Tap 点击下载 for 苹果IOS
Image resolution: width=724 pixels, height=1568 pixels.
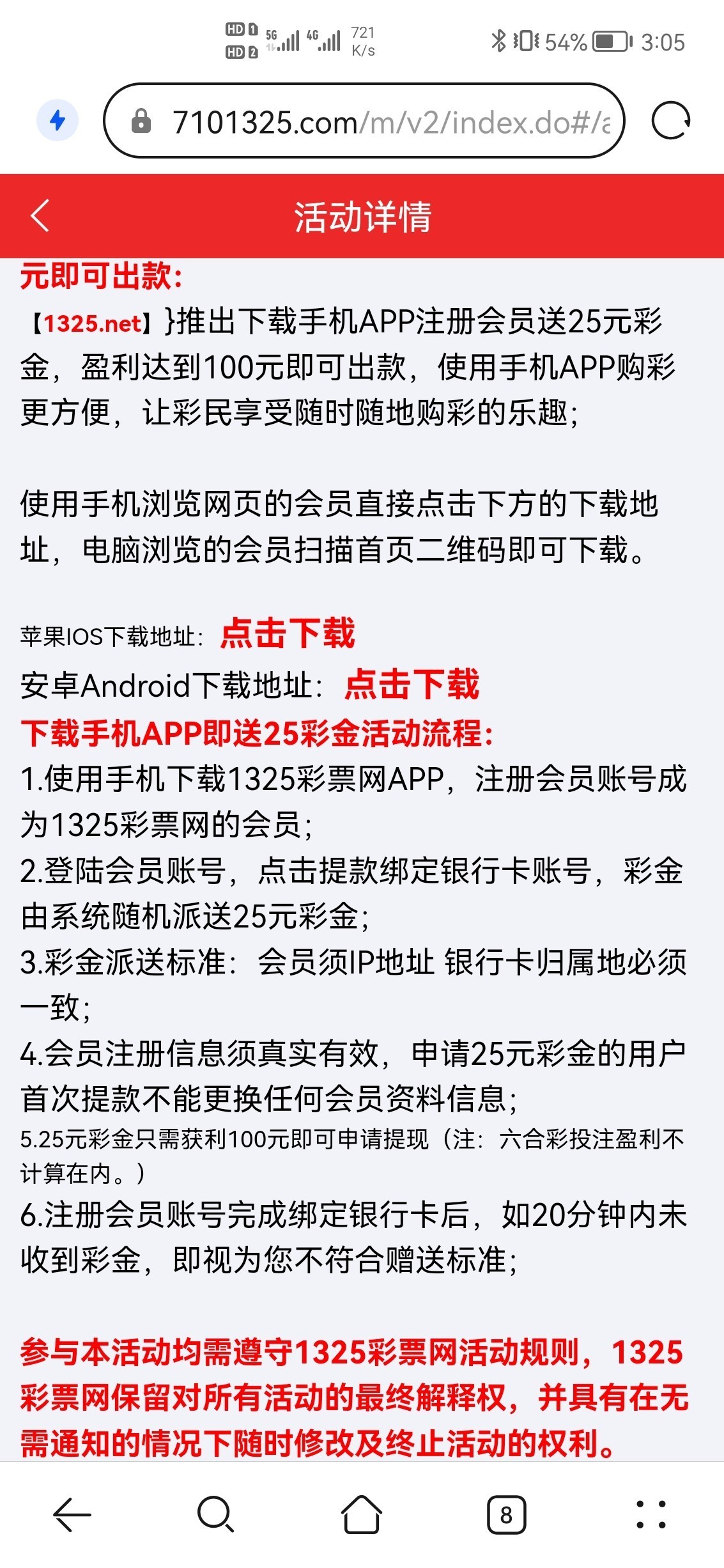(x=288, y=633)
